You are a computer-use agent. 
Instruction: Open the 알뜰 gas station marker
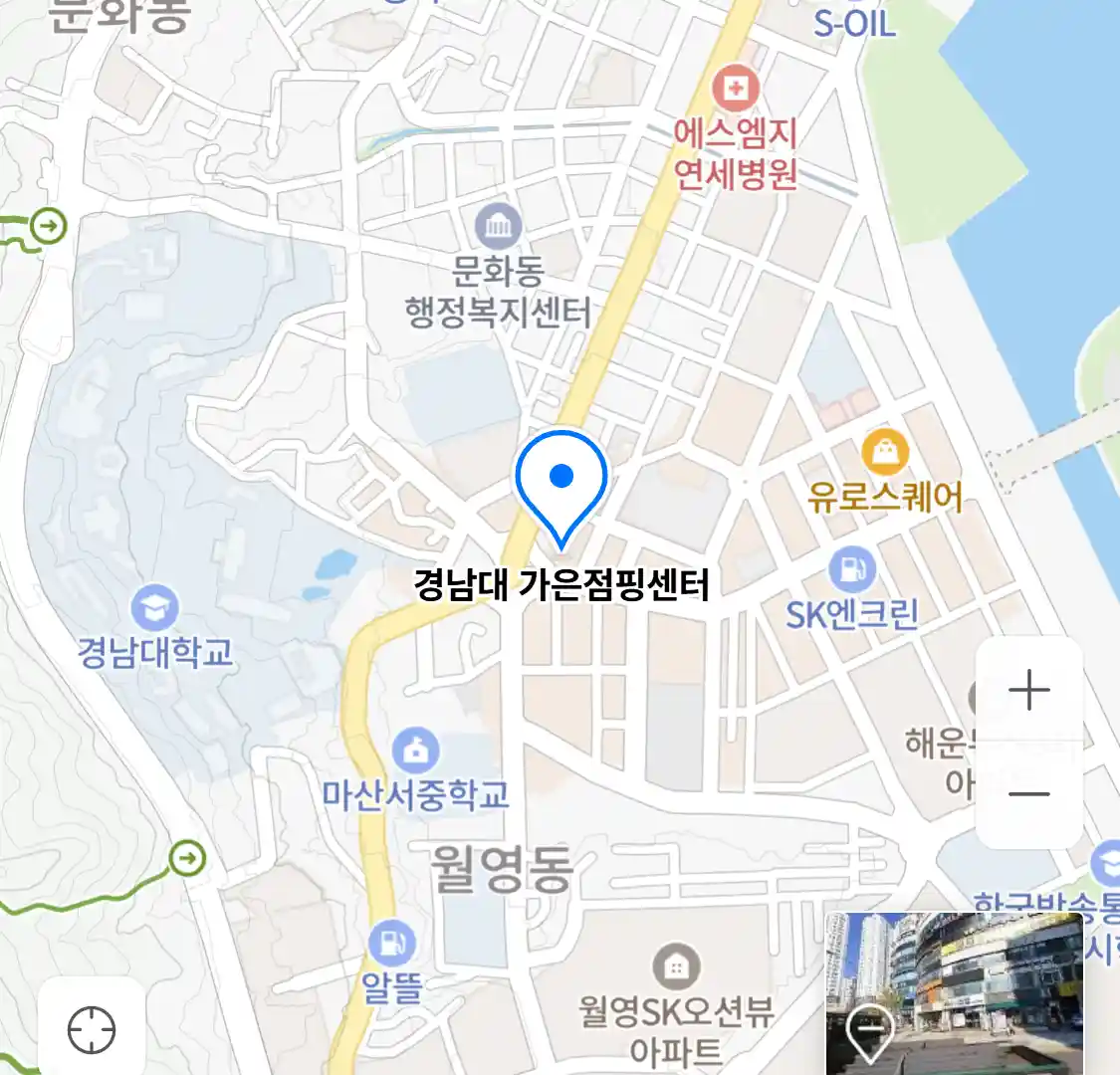coord(391,942)
